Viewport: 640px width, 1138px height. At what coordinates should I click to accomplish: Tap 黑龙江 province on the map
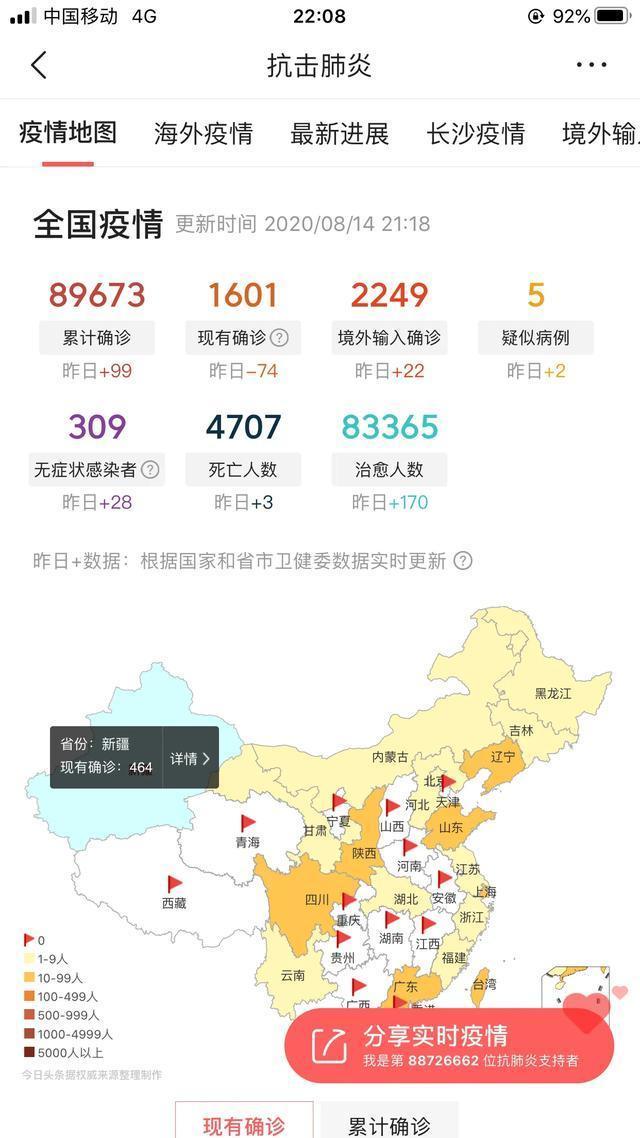point(552,692)
